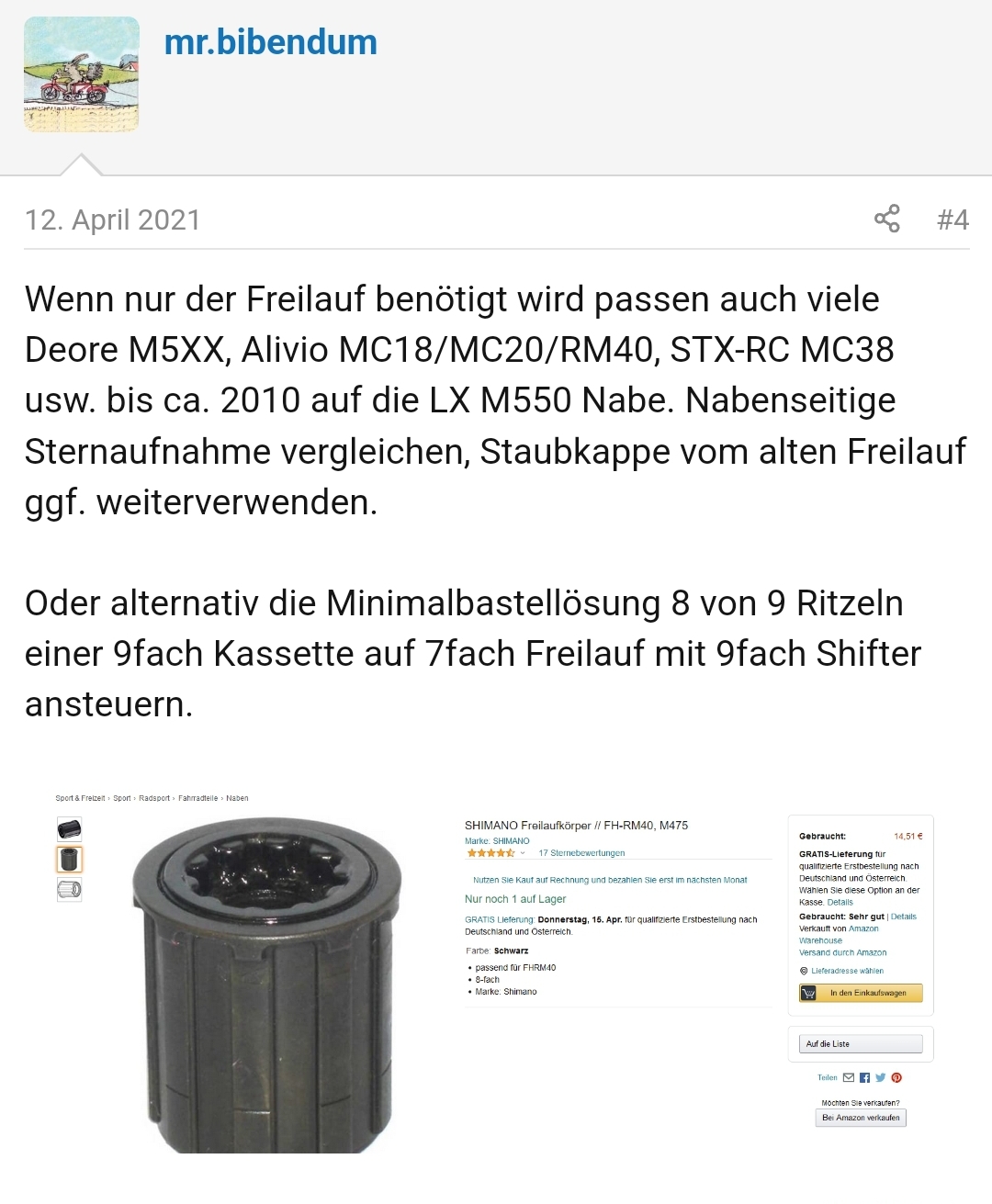Share this forum post
The height and width of the screenshot is (1204, 992).
pos(886,219)
